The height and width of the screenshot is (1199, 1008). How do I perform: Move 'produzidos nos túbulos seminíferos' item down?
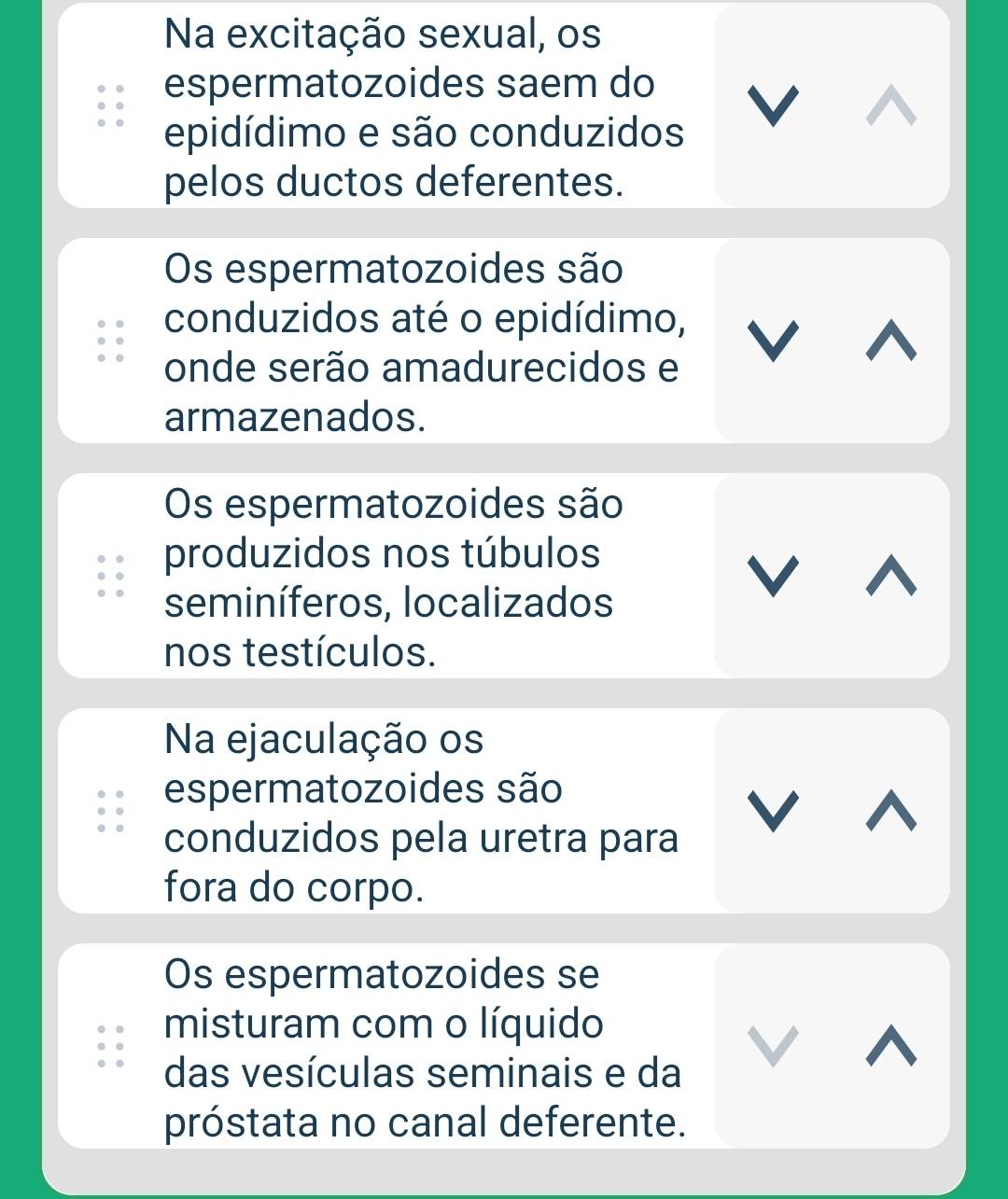pyautogui.click(x=775, y=576)
